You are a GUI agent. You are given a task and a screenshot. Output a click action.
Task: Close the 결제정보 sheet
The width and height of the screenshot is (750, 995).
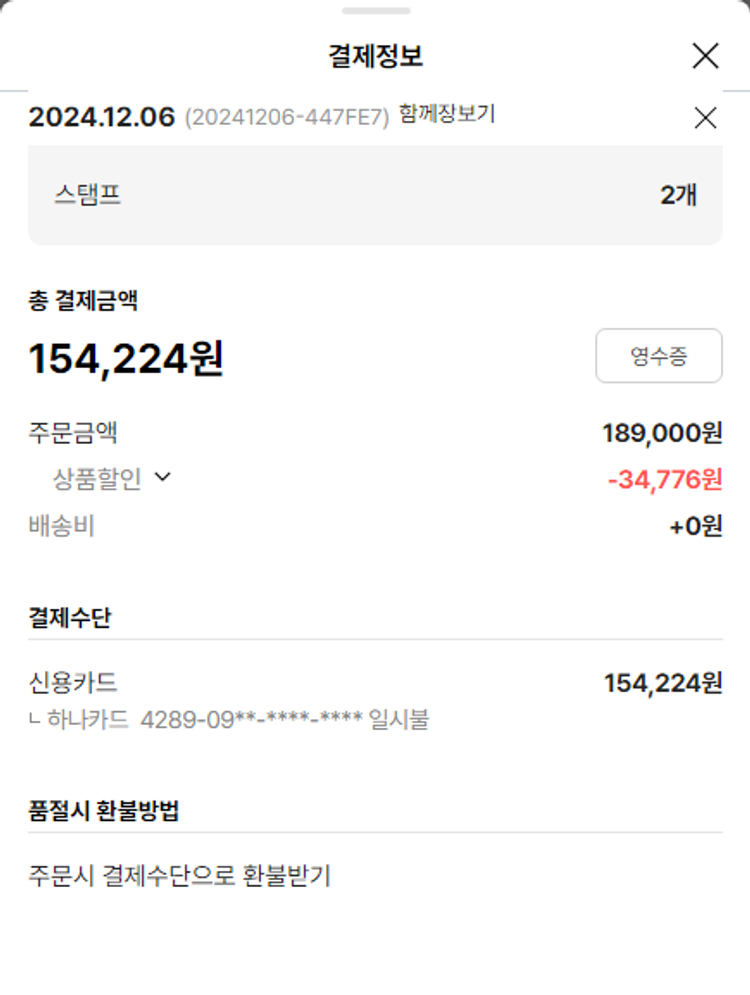click(x=705, y=56)
